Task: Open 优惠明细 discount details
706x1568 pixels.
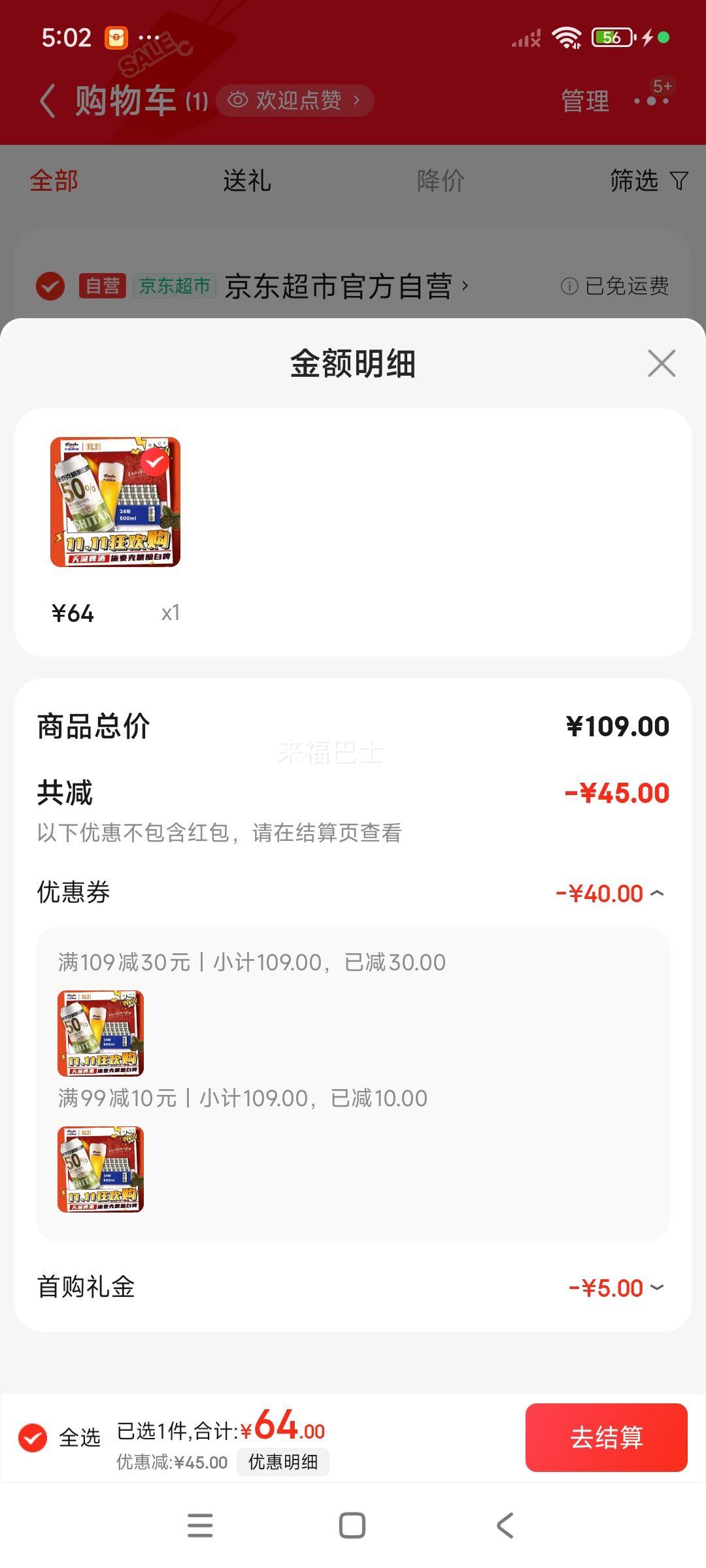Action: [283, 1462]
